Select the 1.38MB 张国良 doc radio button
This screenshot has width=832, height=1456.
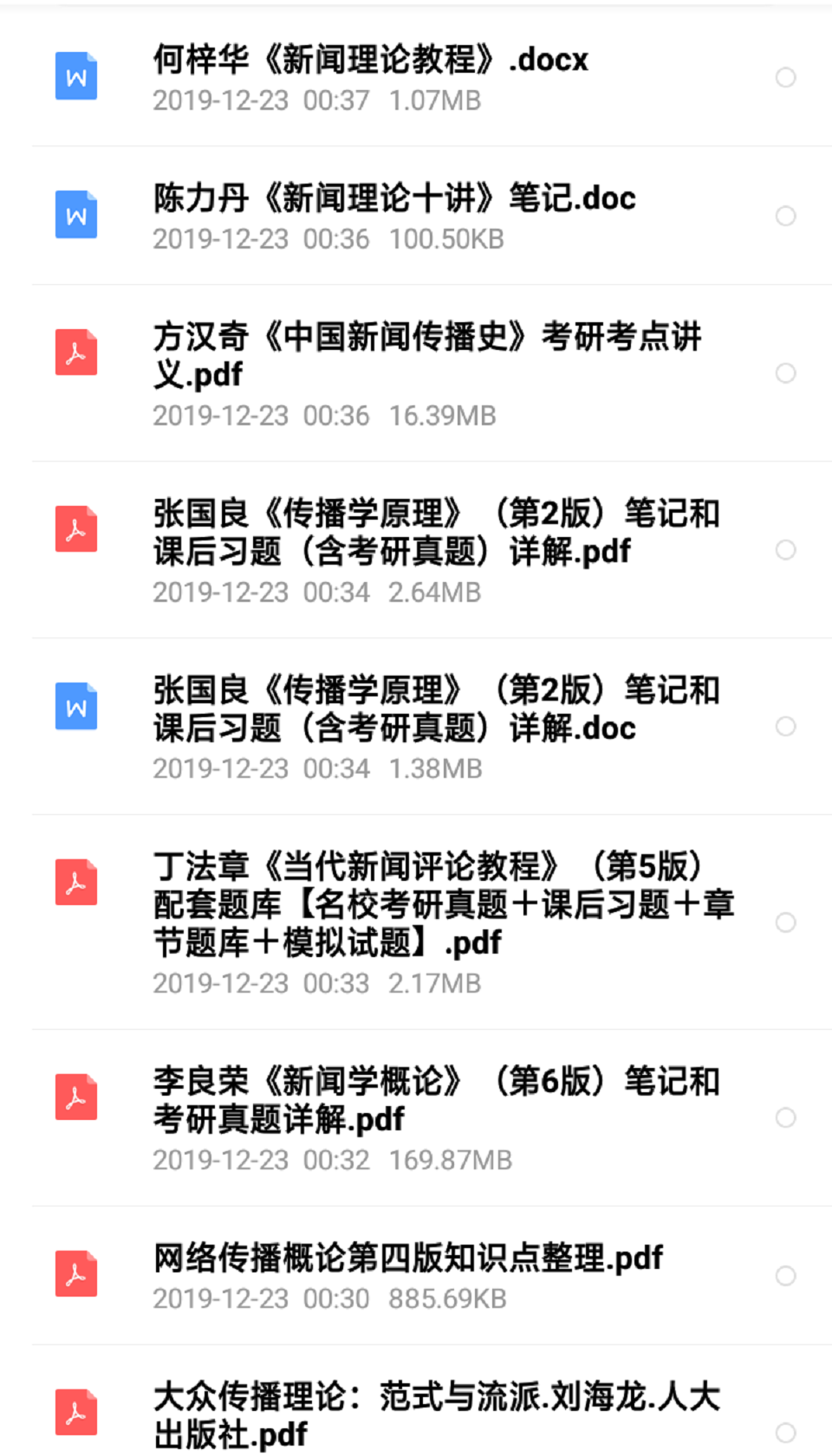(x=785, y=727)
